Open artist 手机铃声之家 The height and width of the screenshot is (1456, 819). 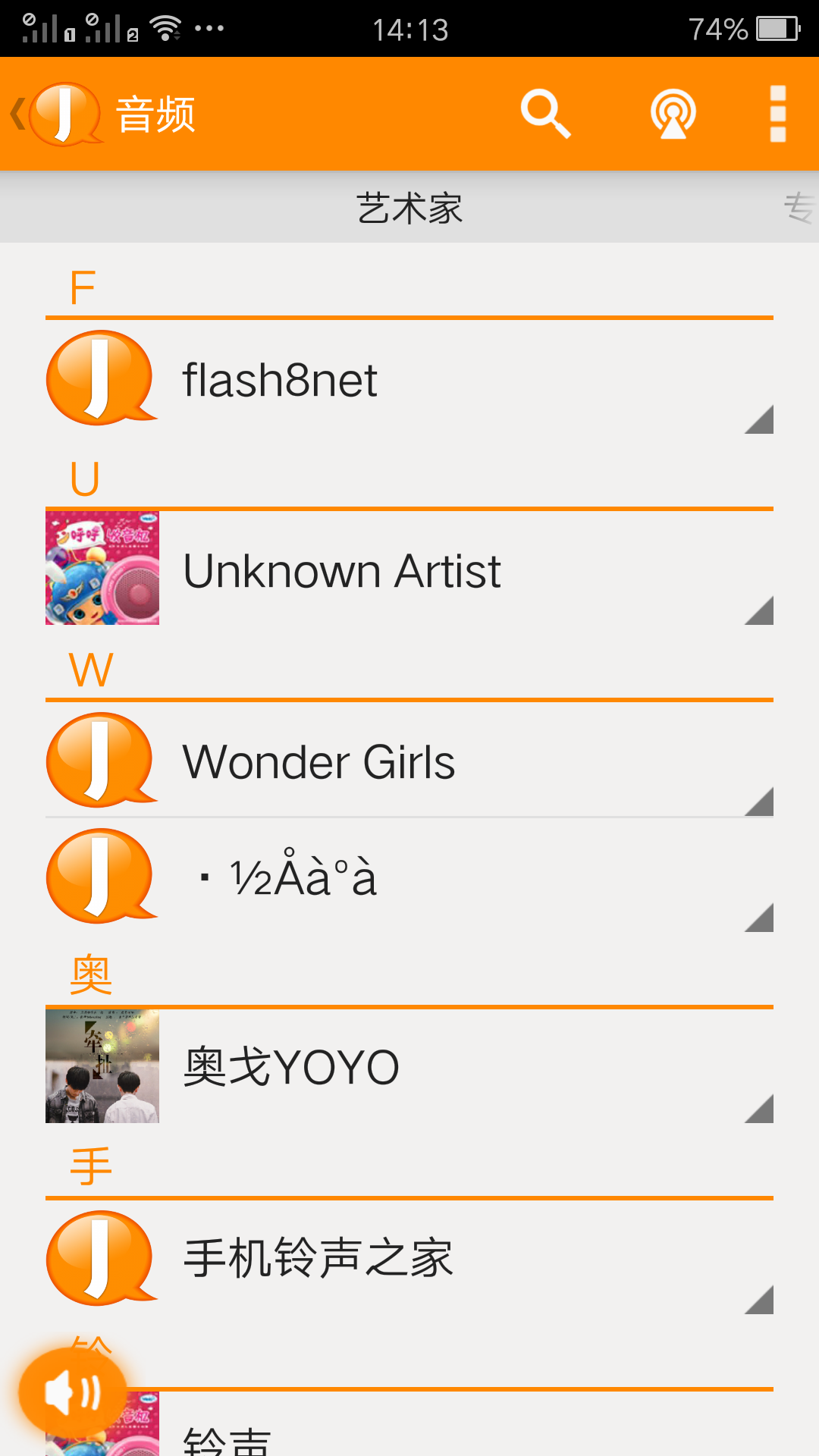click(x=379, y=1258)
